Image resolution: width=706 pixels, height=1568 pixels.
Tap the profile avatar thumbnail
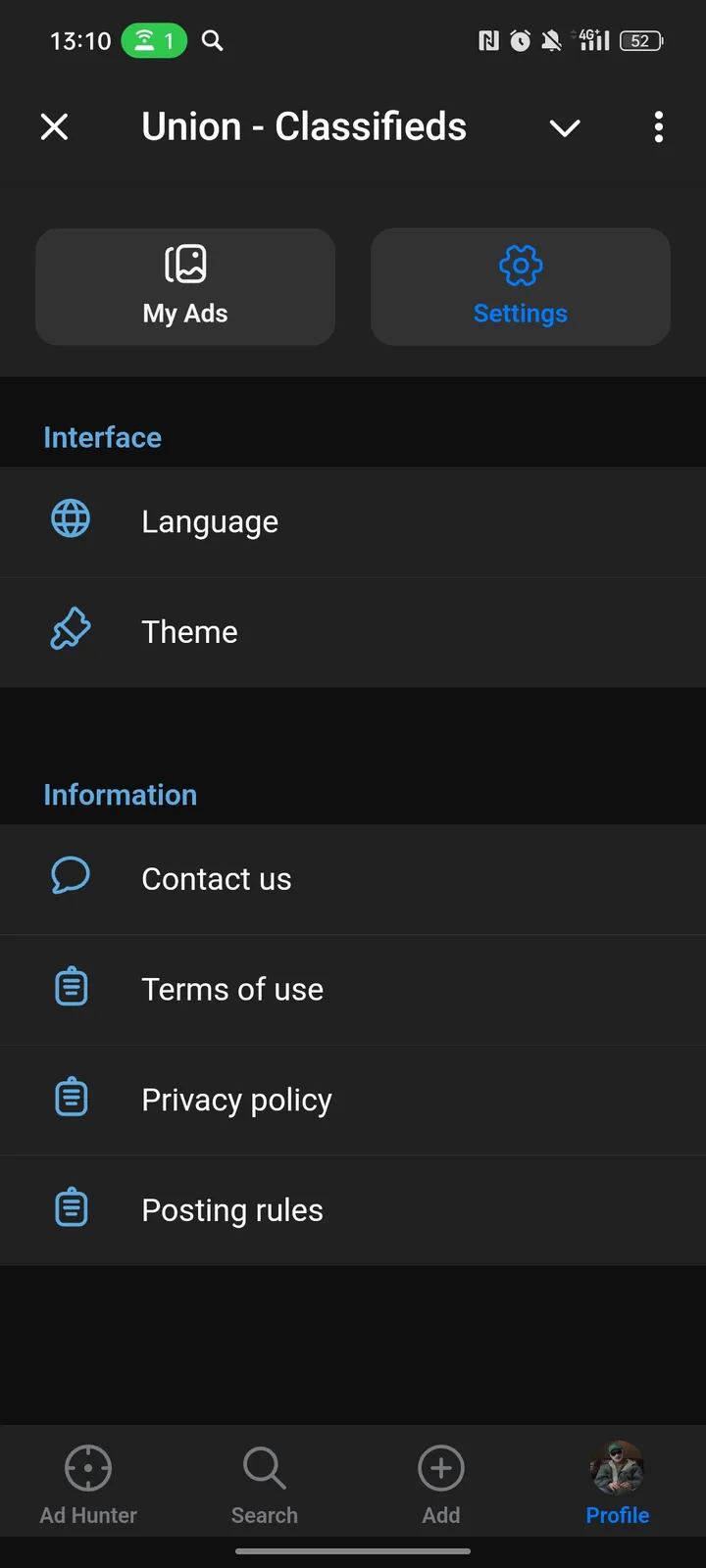point(617,1467)
